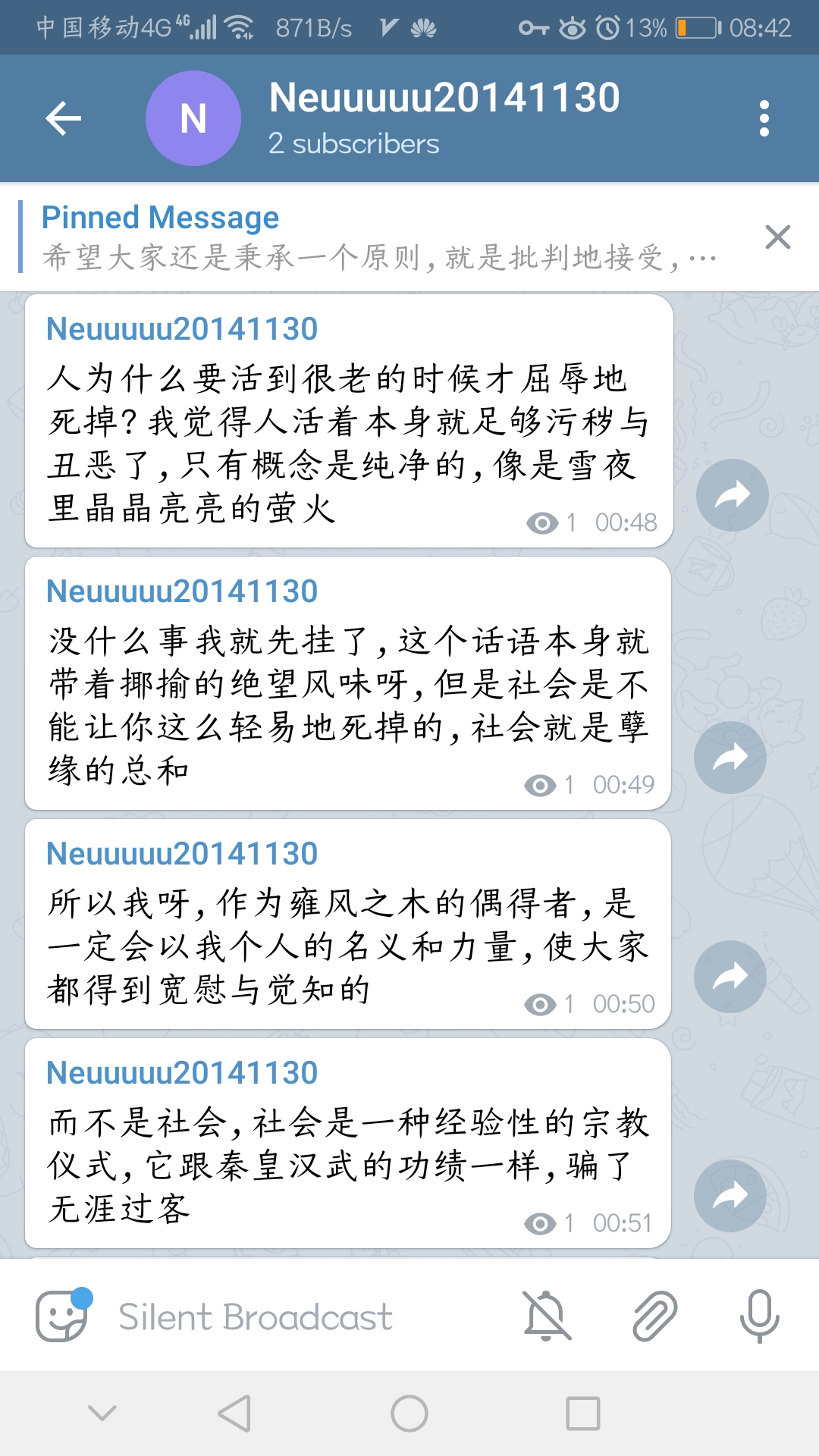The height and width of the screenshot is (1456, 819).
Task: Tap the microphone to record voice
Action: 759,1316
